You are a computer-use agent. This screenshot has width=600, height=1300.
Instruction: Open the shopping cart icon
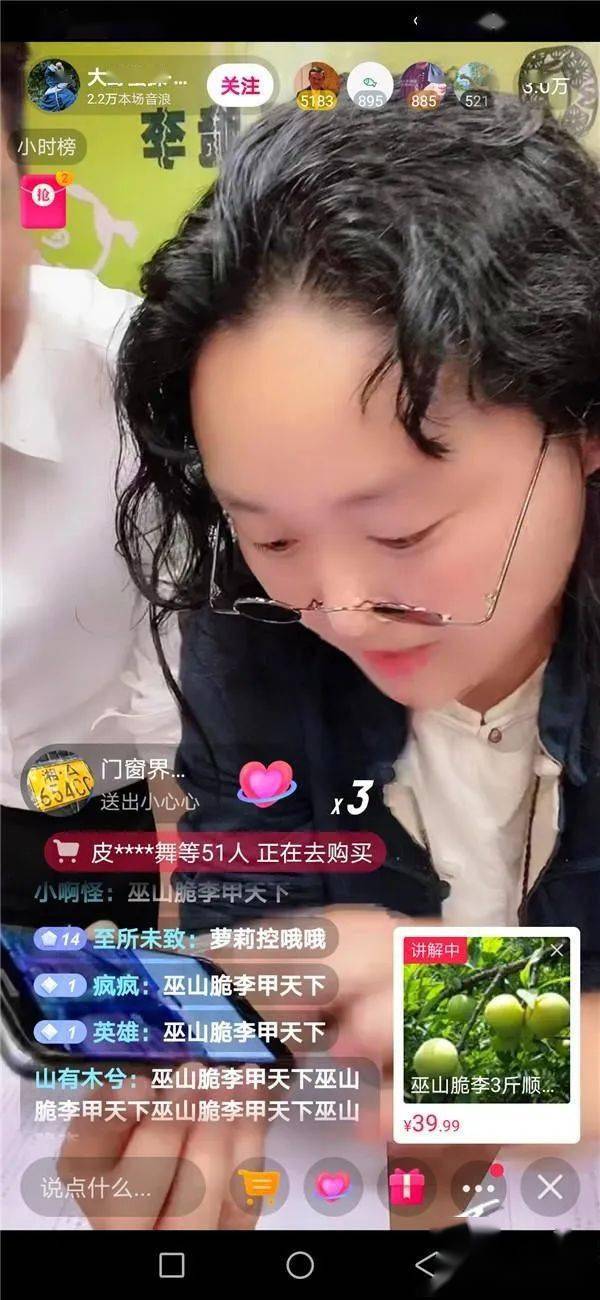[x=260, y=1187]
